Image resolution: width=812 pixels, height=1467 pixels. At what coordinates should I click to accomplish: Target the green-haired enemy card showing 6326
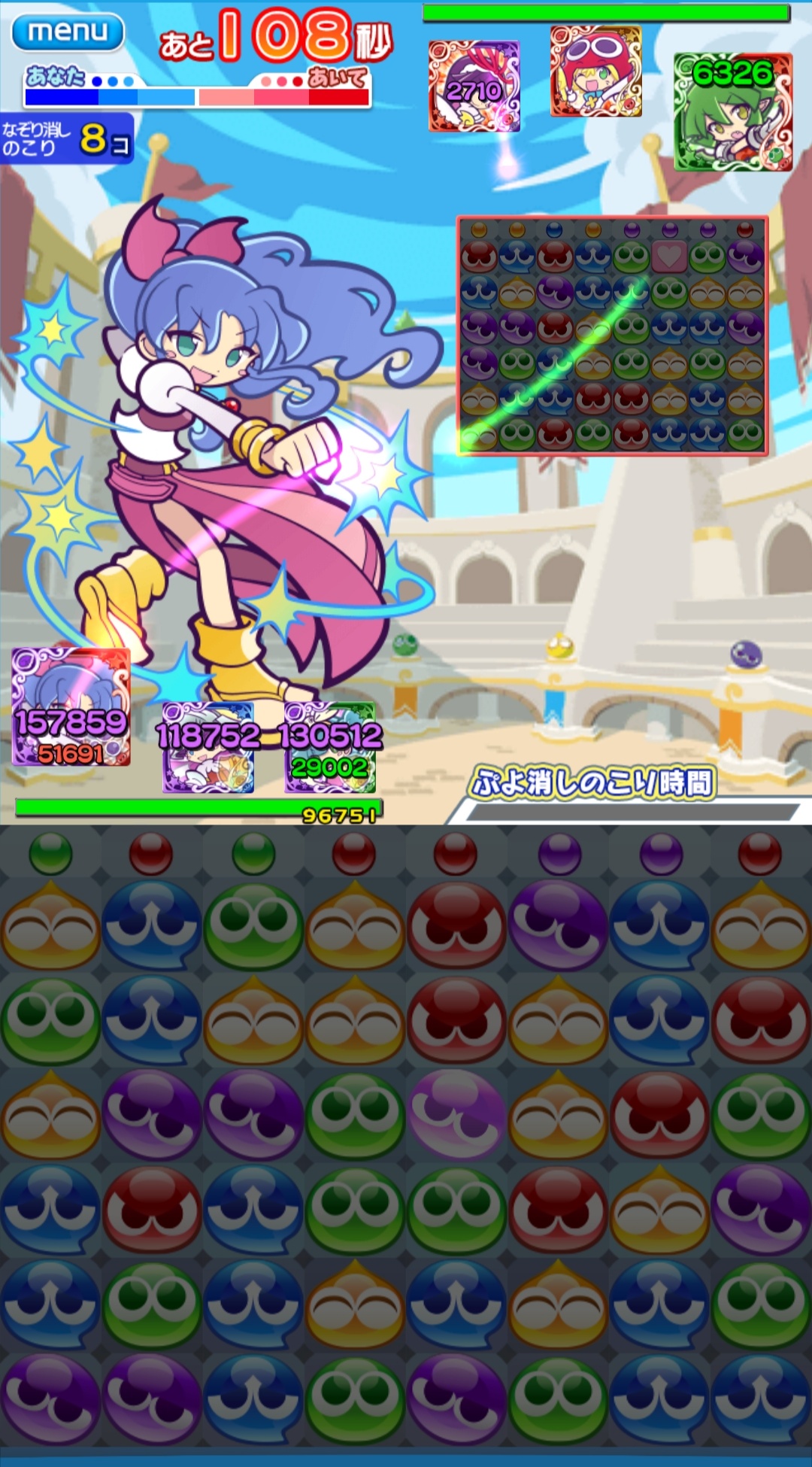(x=732, y=111)
